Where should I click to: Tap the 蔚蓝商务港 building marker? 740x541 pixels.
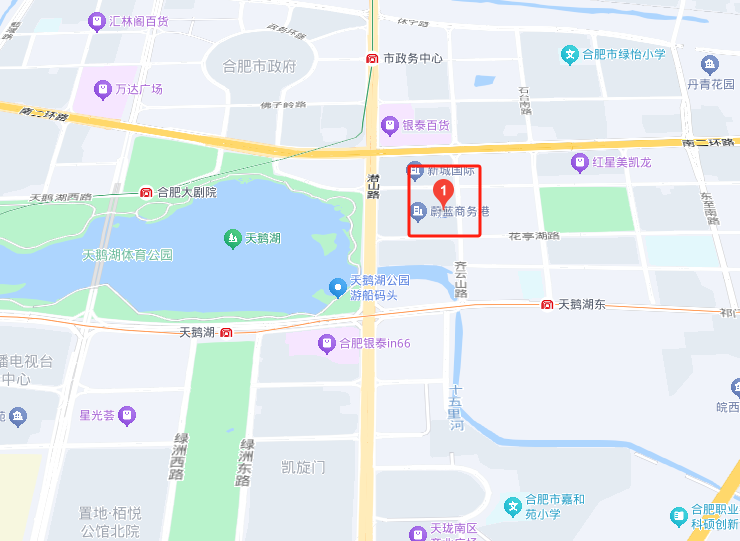coord(418,211)
